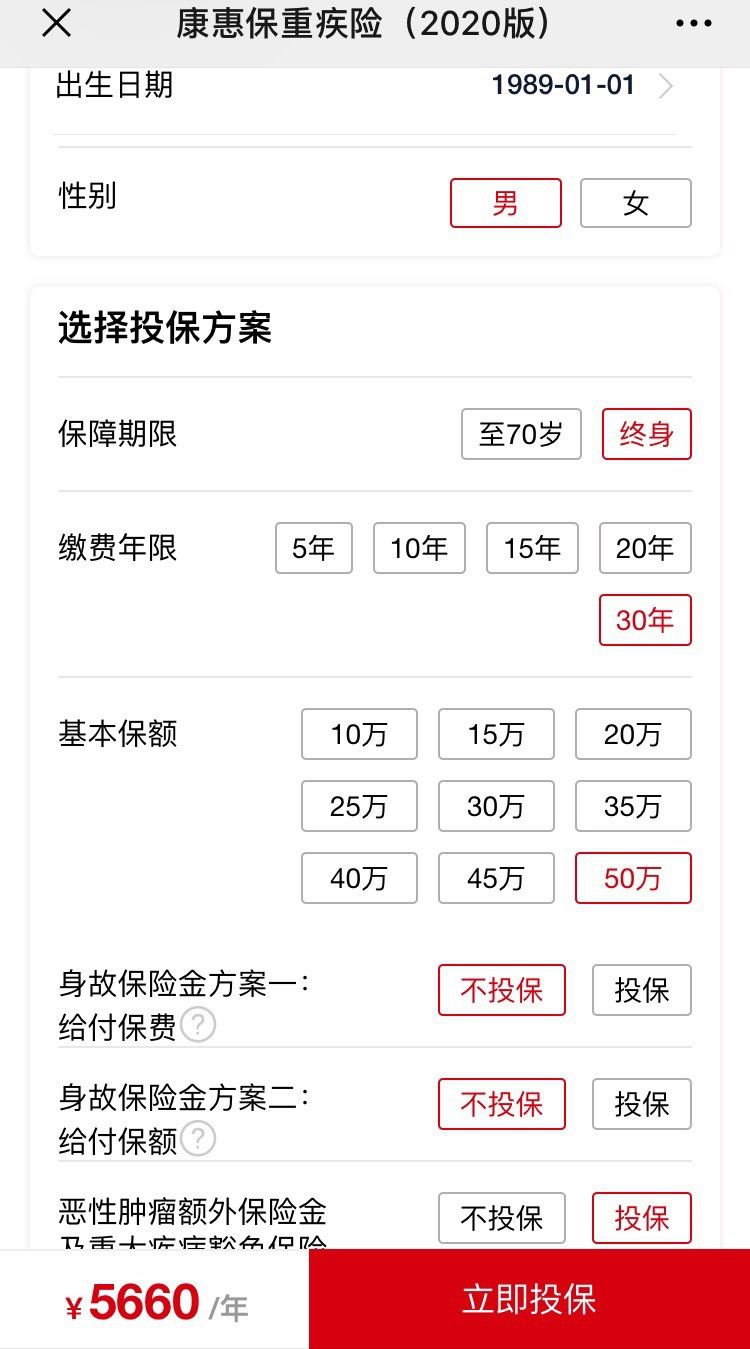The width and height of the screenshot is (750, 1349).
Task: Set basic coverage amount to 45万
Action: point(496,878)
